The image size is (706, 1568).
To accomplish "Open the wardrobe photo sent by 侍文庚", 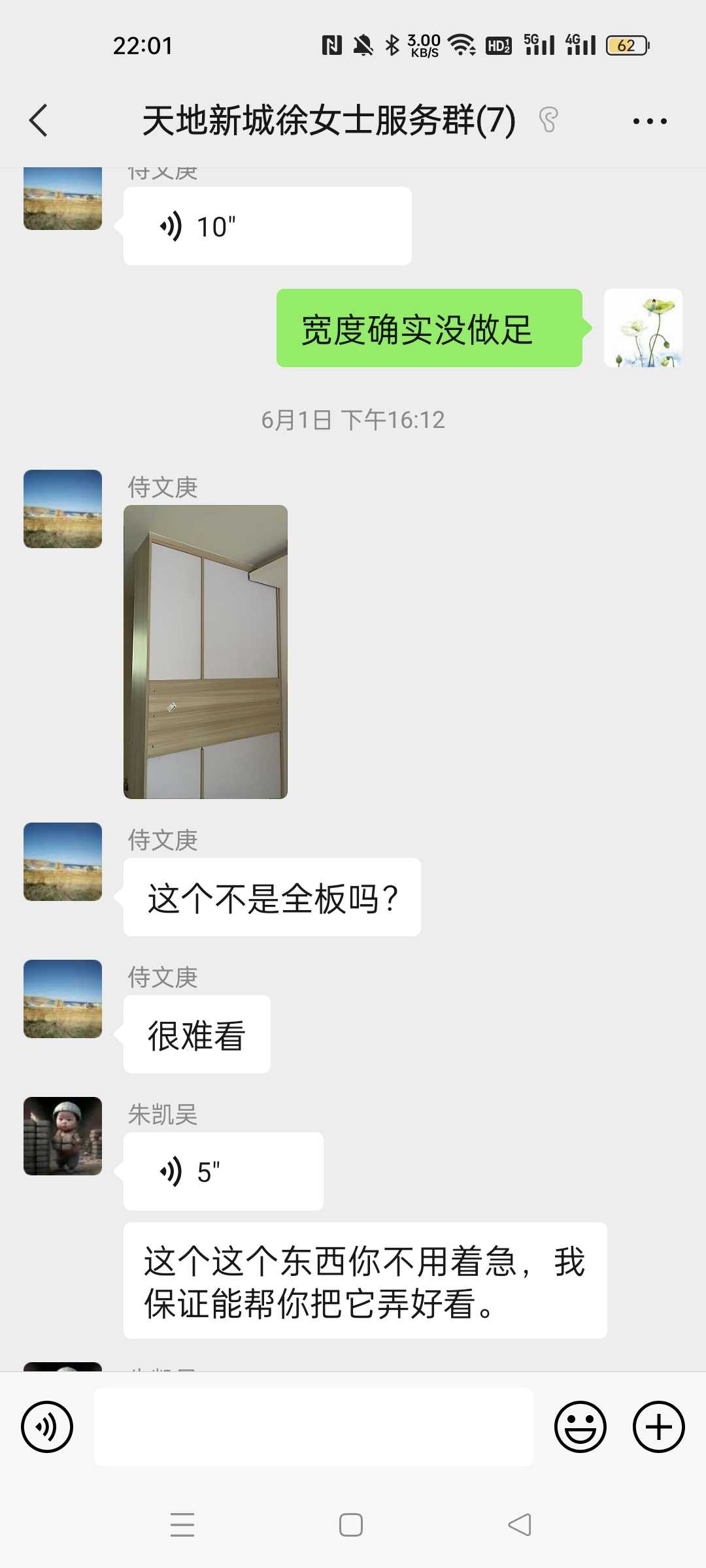I will click(x=205, y=651).
